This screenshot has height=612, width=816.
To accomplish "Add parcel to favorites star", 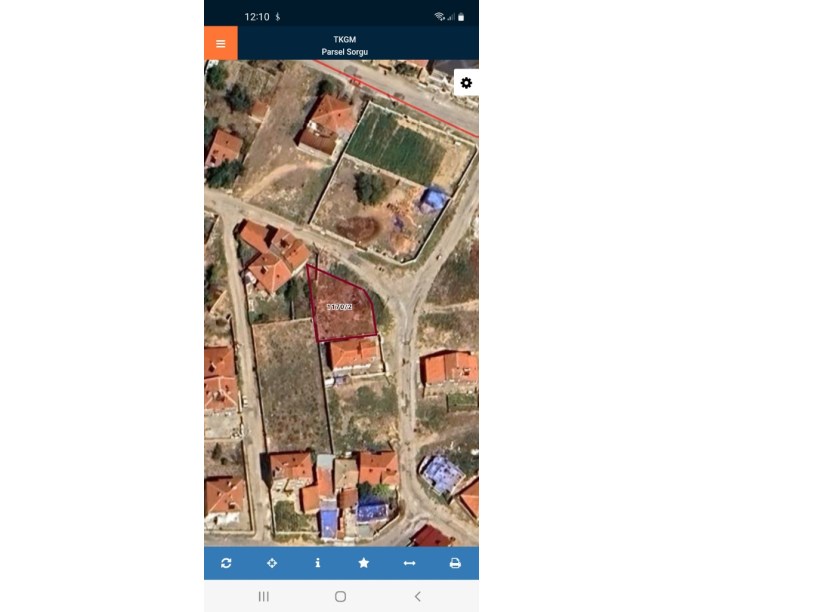I will point(363,563).
